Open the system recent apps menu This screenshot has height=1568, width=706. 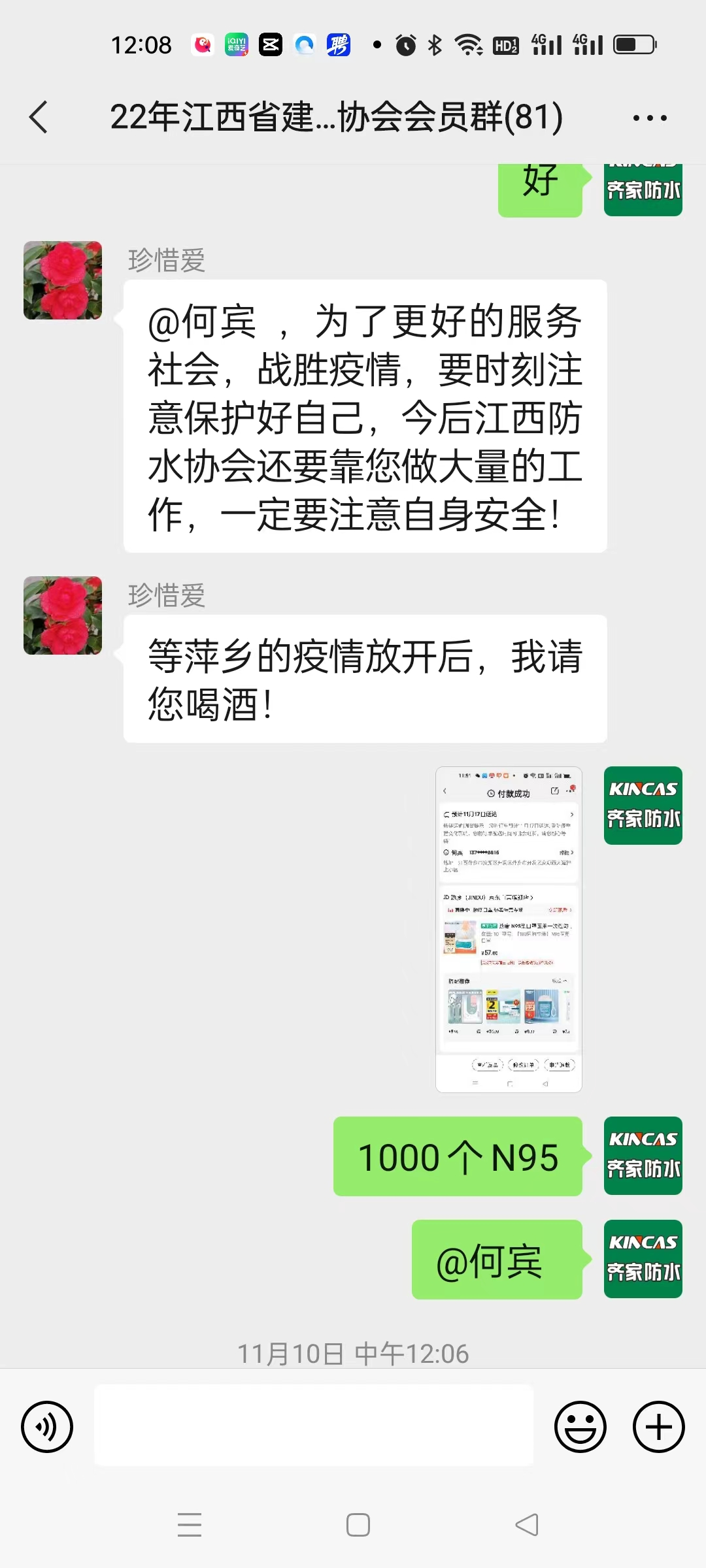tap(190, 1525)
